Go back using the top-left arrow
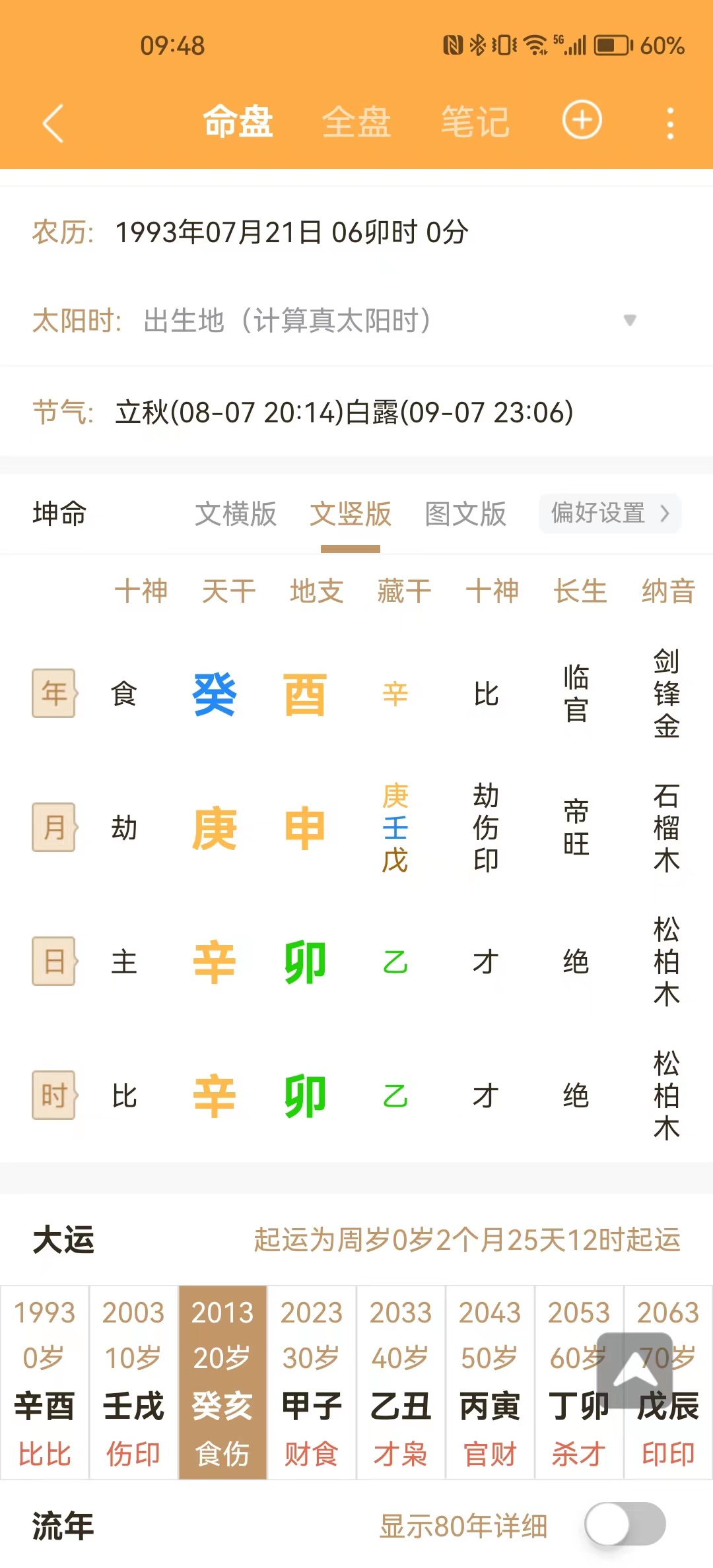Viewport: 713px width, 1568px height. (53, 123)
